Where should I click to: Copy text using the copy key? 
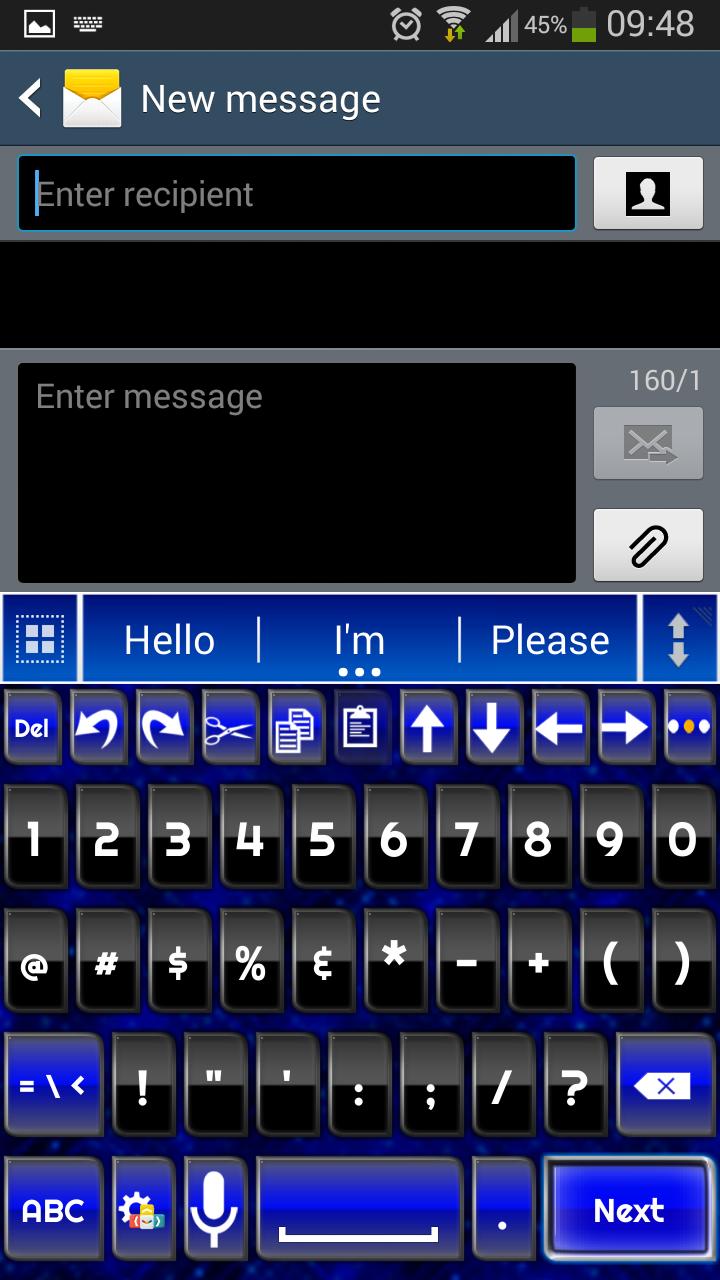click(x=296, y=729)
